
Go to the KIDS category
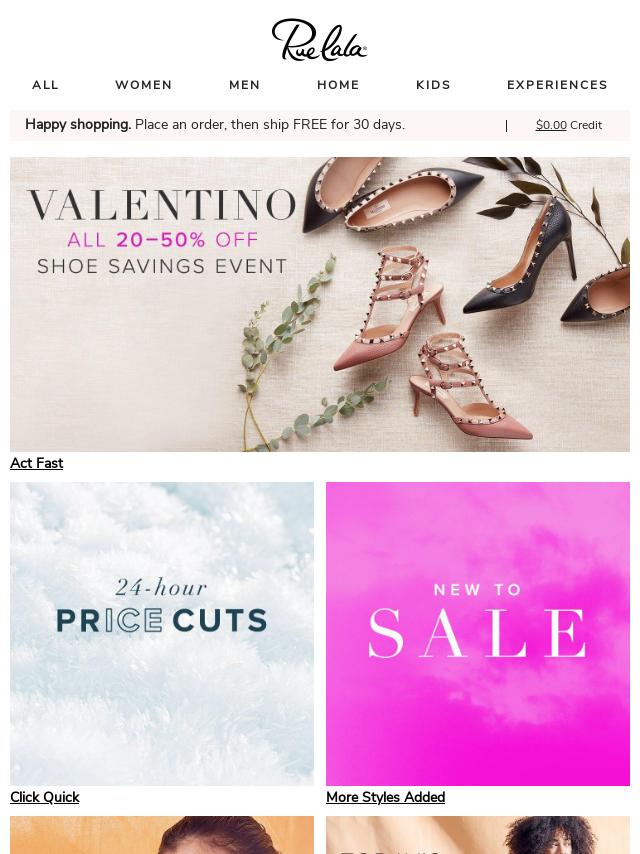[433, 85]
